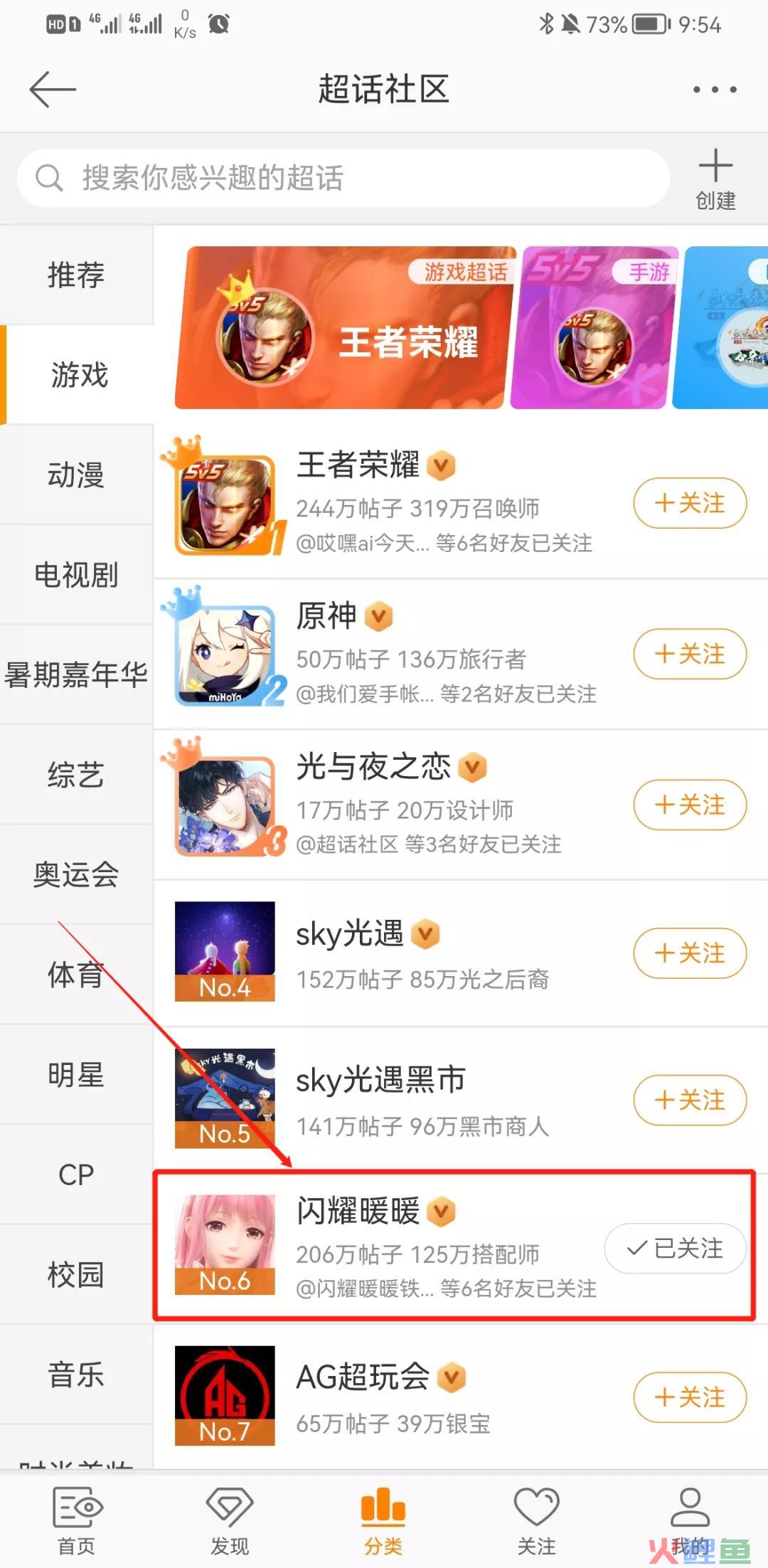
Task: Select the 动漫 category
Action: click(76, 475)
